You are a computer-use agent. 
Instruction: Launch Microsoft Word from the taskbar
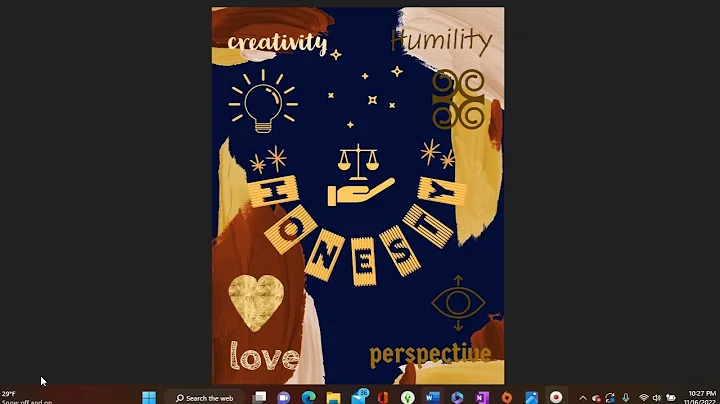pyautogui.click(x=432, y=397)
